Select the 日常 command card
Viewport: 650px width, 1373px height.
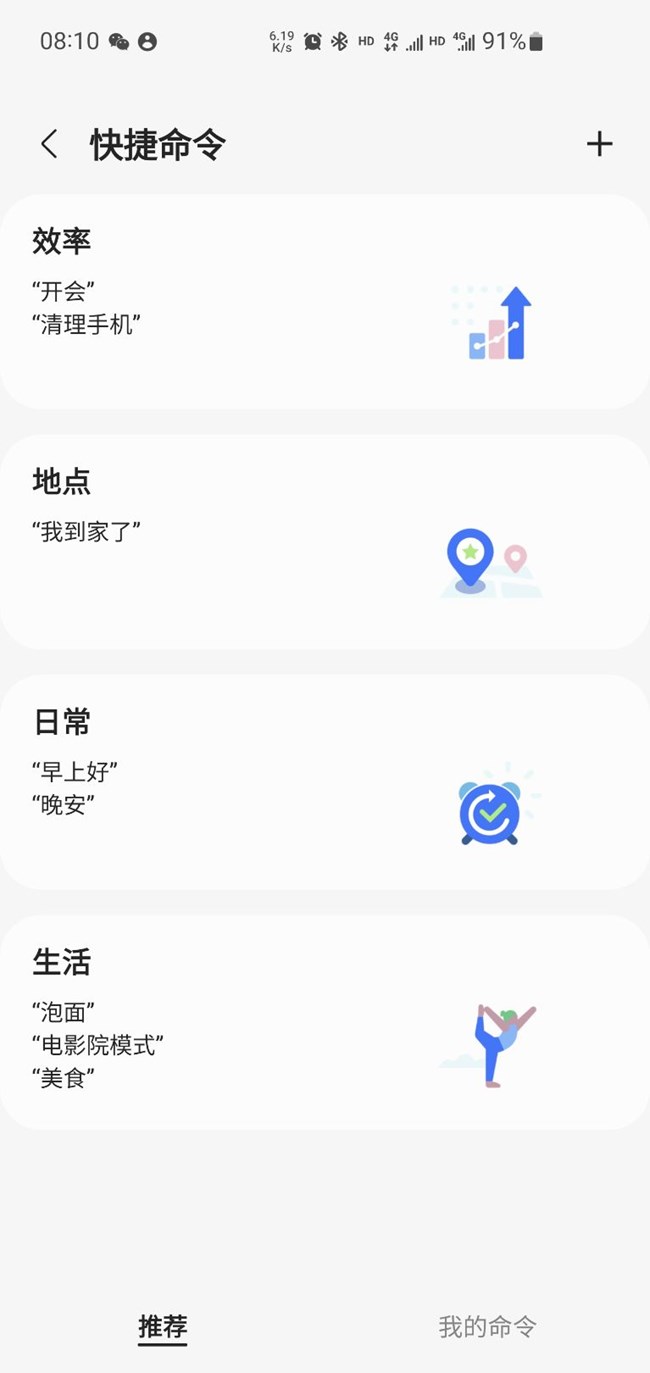324,782
